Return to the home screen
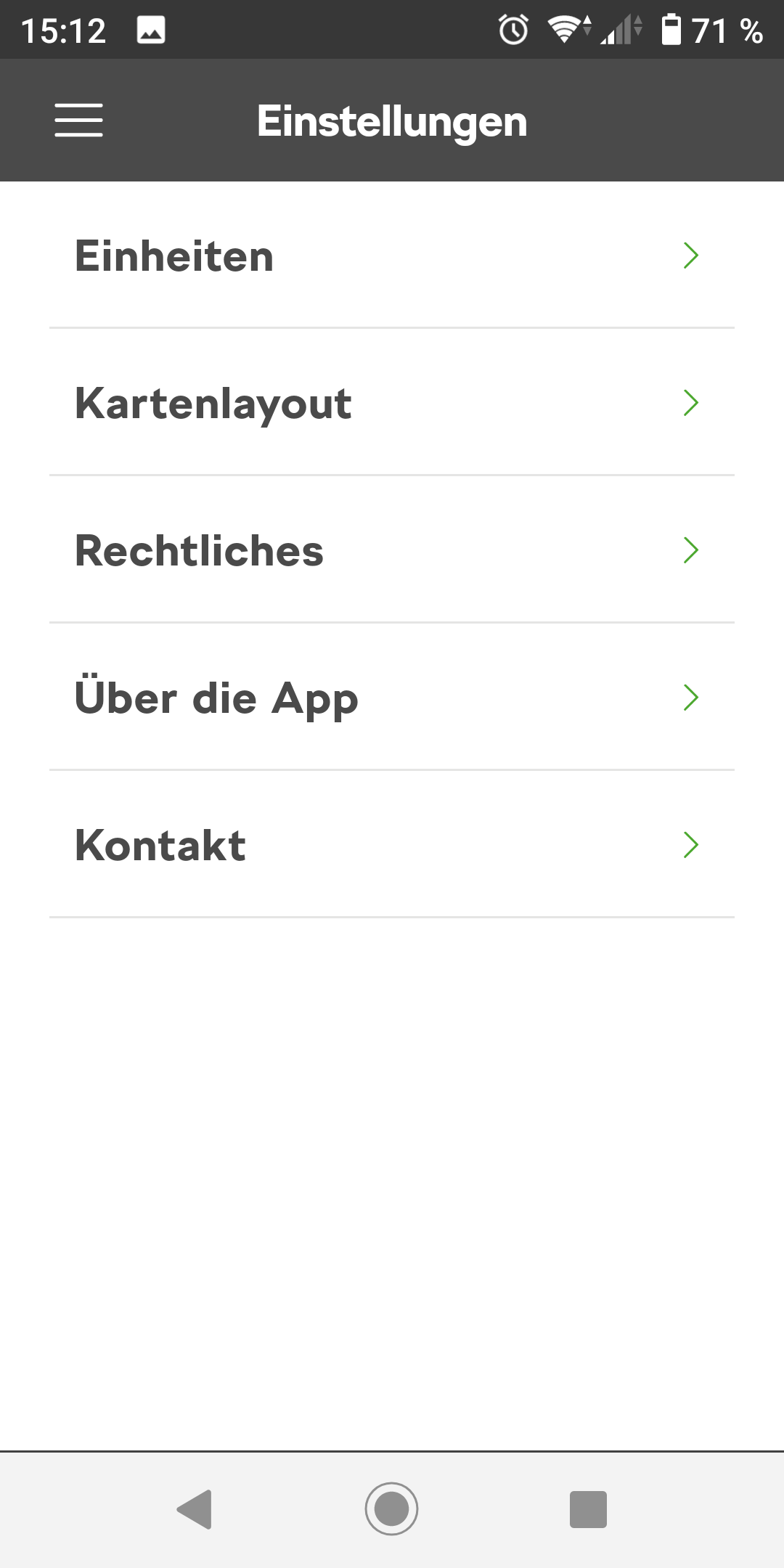The height and width of the screenshot is (1568, 784). tap(392, 1510)
